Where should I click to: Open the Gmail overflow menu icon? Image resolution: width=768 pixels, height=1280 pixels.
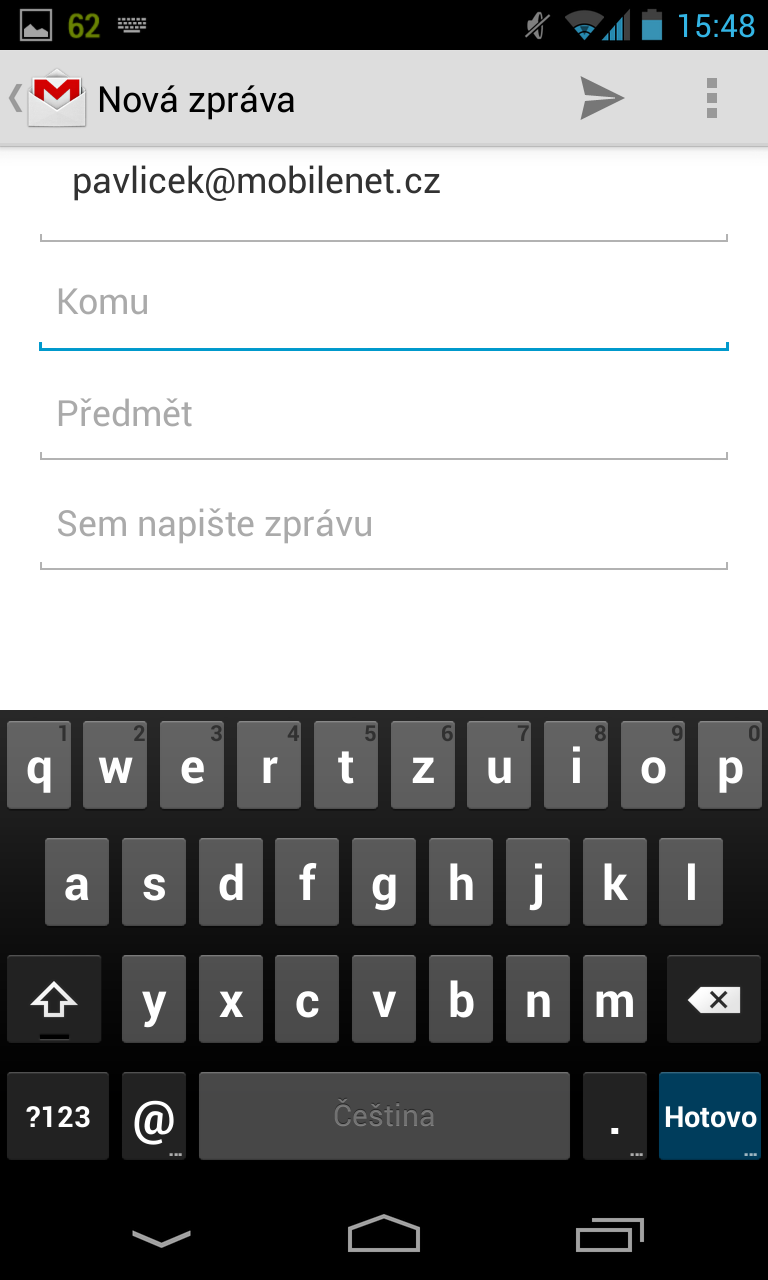(712, 98)
